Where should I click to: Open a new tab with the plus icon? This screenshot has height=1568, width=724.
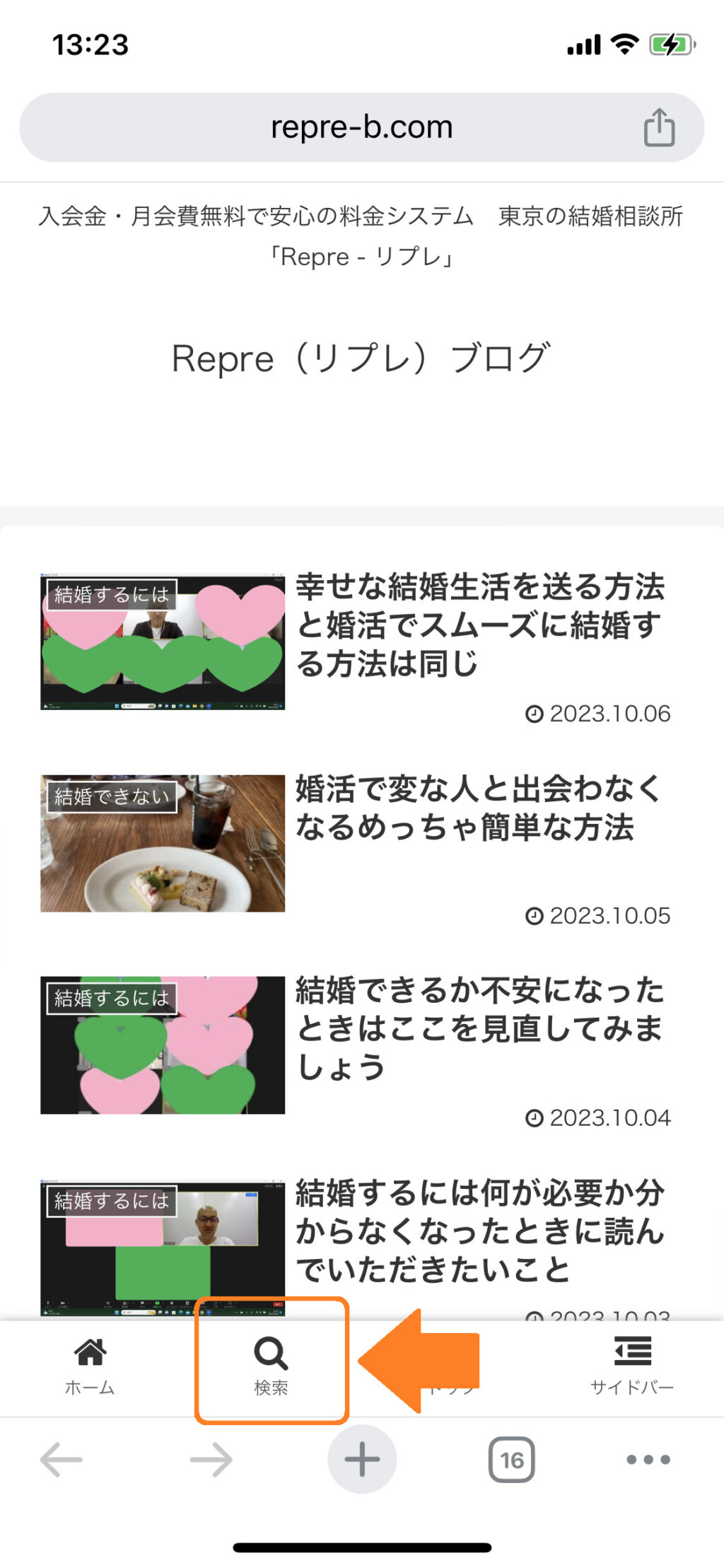coord(362,1458)
